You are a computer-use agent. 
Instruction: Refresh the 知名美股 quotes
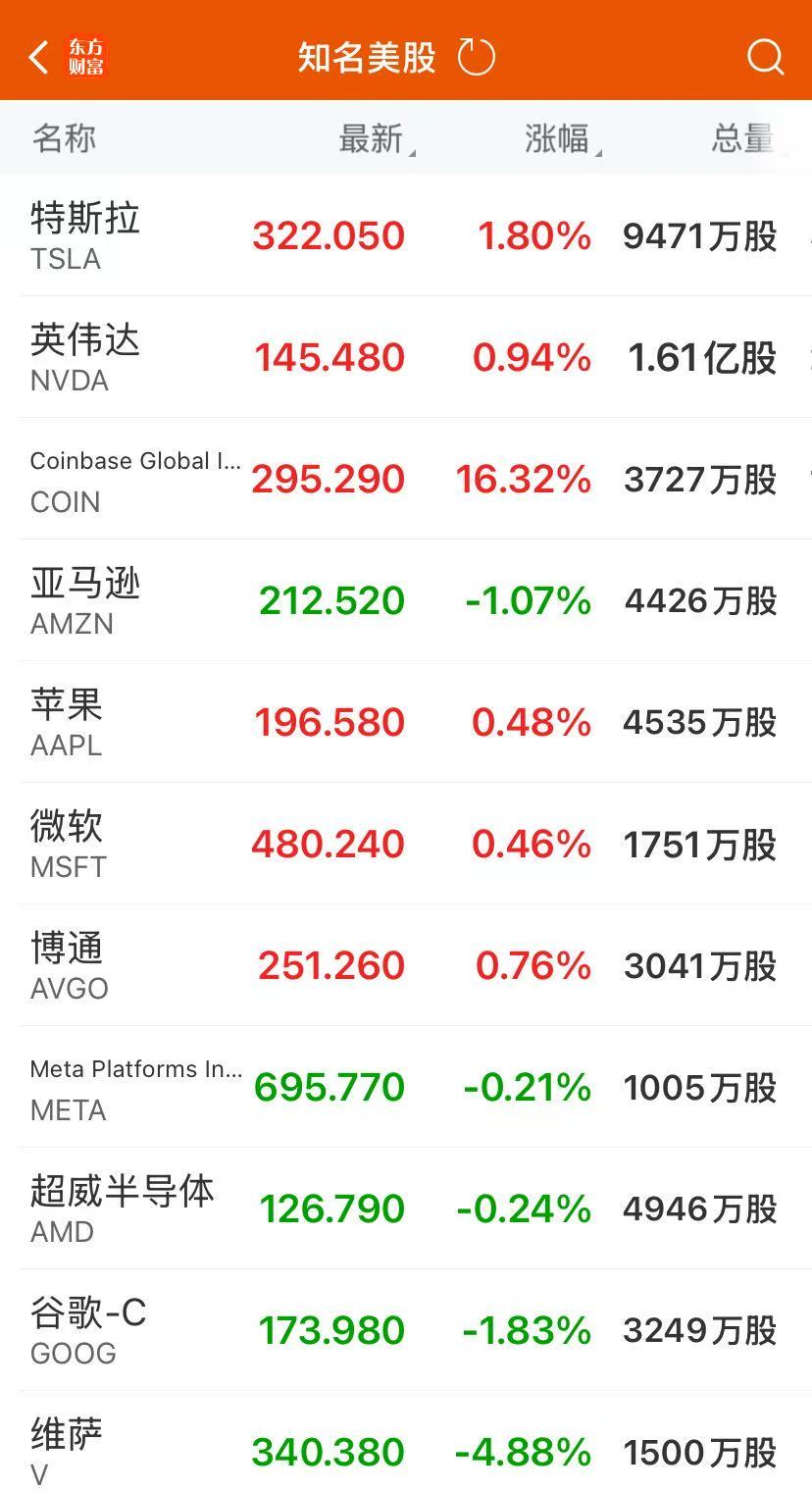point(477,57)
